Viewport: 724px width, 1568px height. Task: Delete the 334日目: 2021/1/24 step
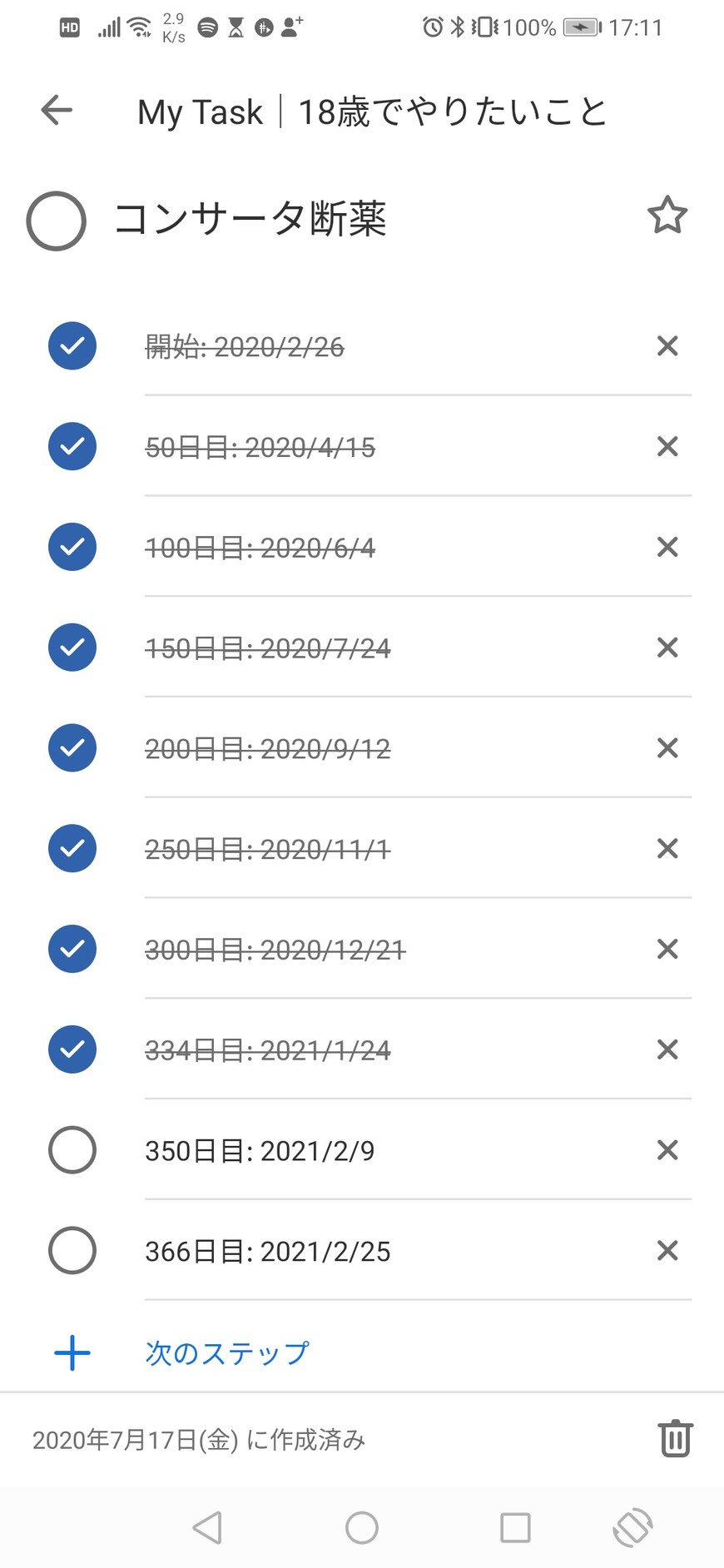tap(667, 1049)
